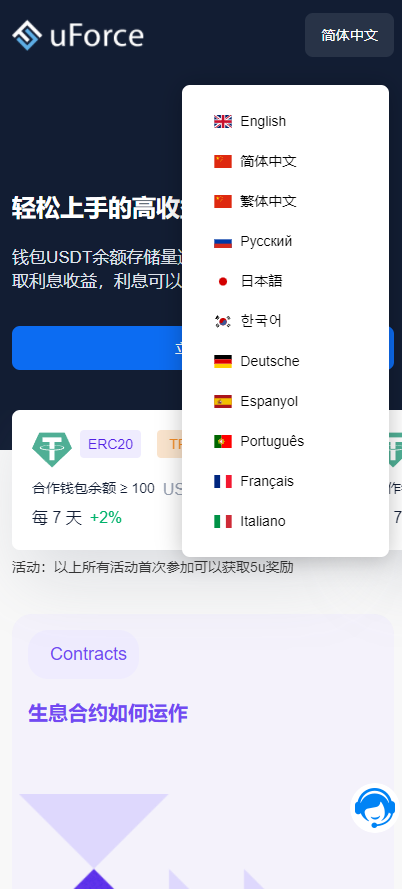
Task: Select Русский from the language list
Action: 285,242
